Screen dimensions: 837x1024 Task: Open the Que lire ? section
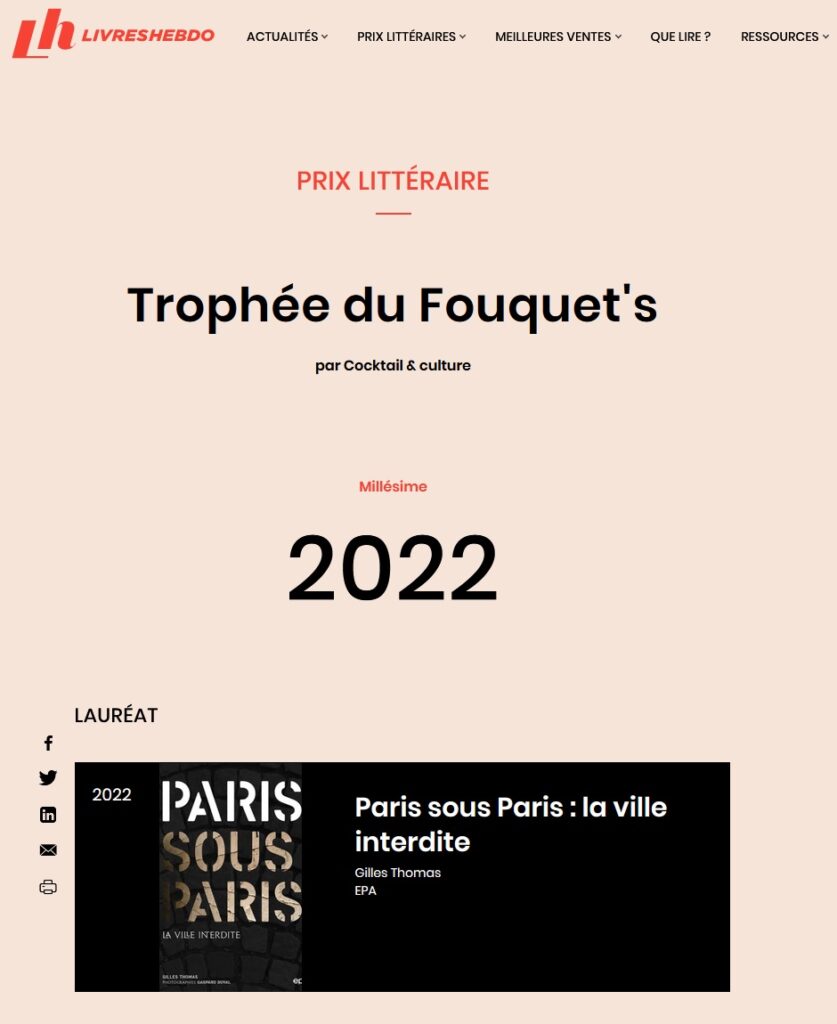tap(680, 37)
